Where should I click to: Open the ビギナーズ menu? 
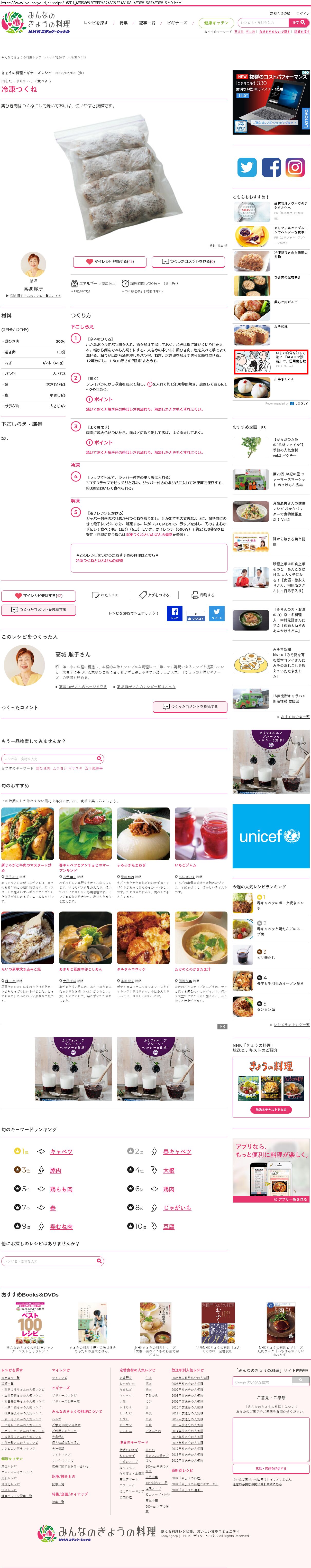[x=177, y=23]
